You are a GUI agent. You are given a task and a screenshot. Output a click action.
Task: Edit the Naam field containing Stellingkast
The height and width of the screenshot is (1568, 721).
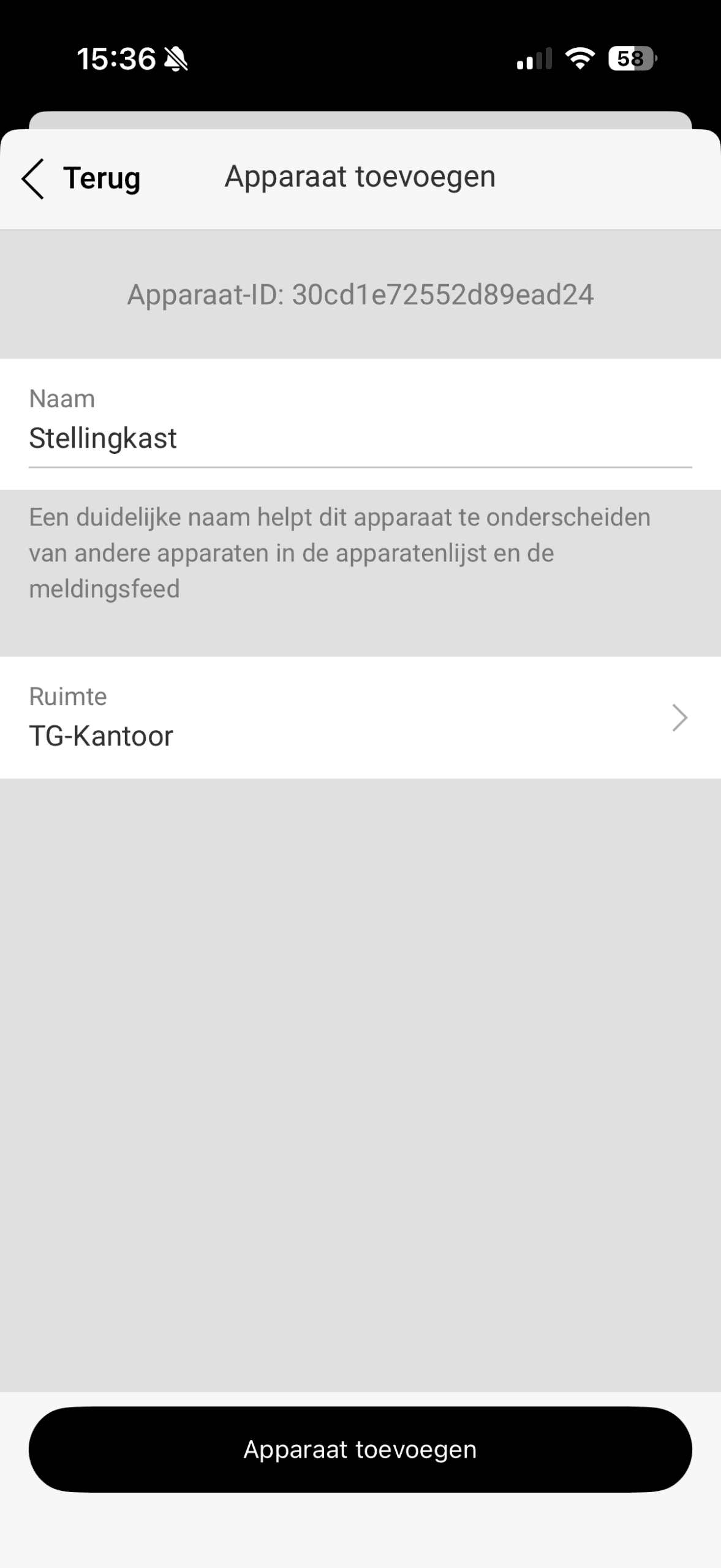coord(359,439)
